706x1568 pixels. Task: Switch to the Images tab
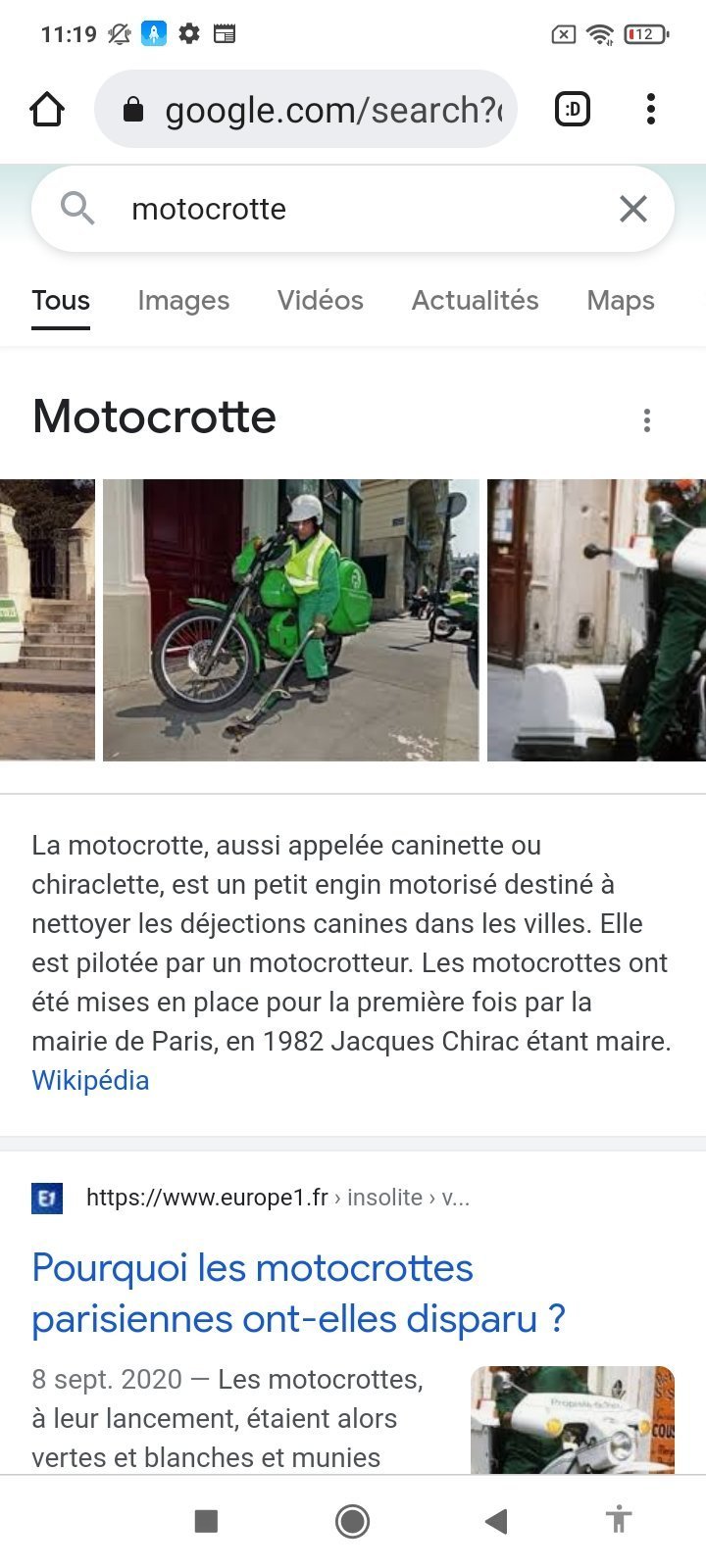pyautogui.click(x=183, y=300)
